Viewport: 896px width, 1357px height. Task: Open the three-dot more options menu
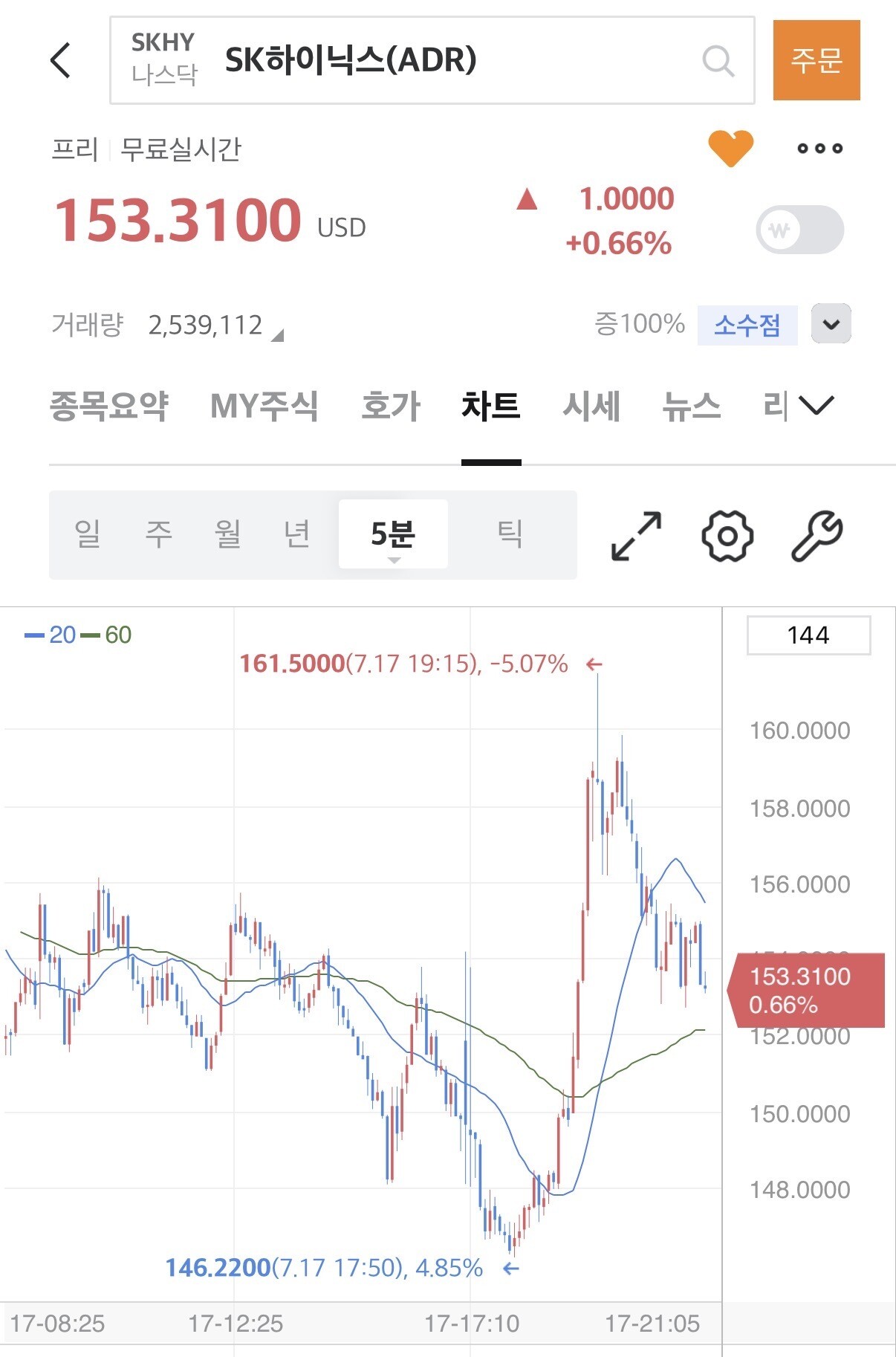click(x=819, y=149)
